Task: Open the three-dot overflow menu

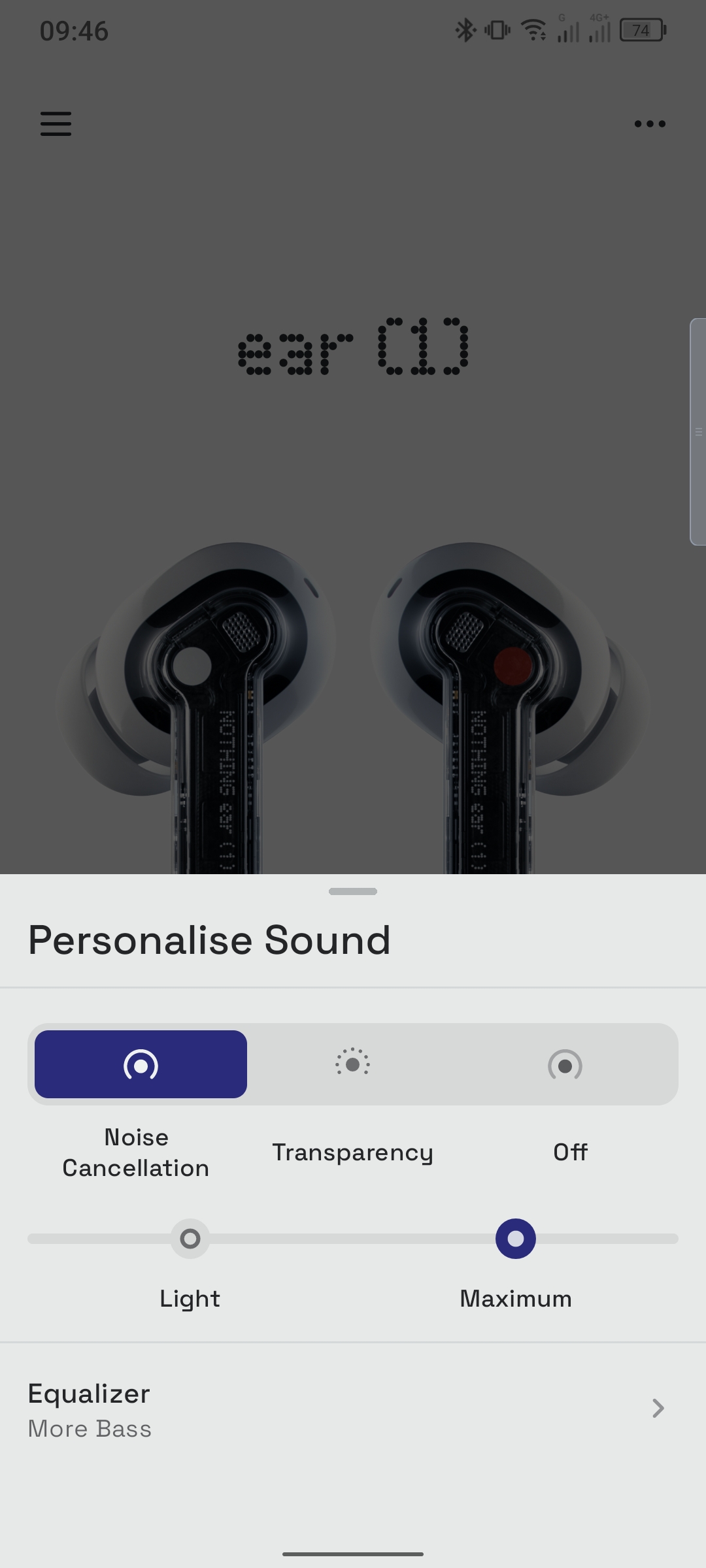Action: pyautogui.click(x=650, y=123)
